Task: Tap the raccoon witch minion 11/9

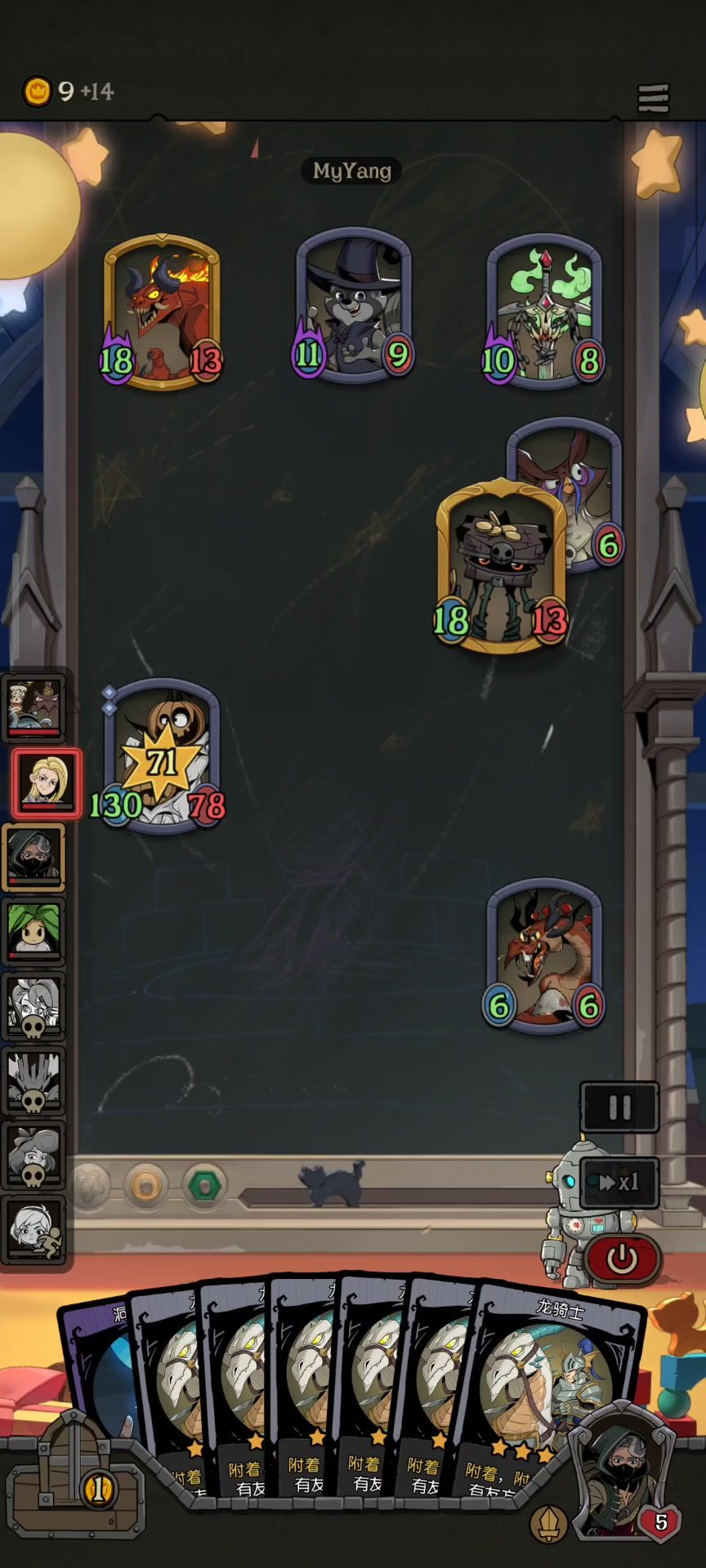Action: [x=353, y=306]
